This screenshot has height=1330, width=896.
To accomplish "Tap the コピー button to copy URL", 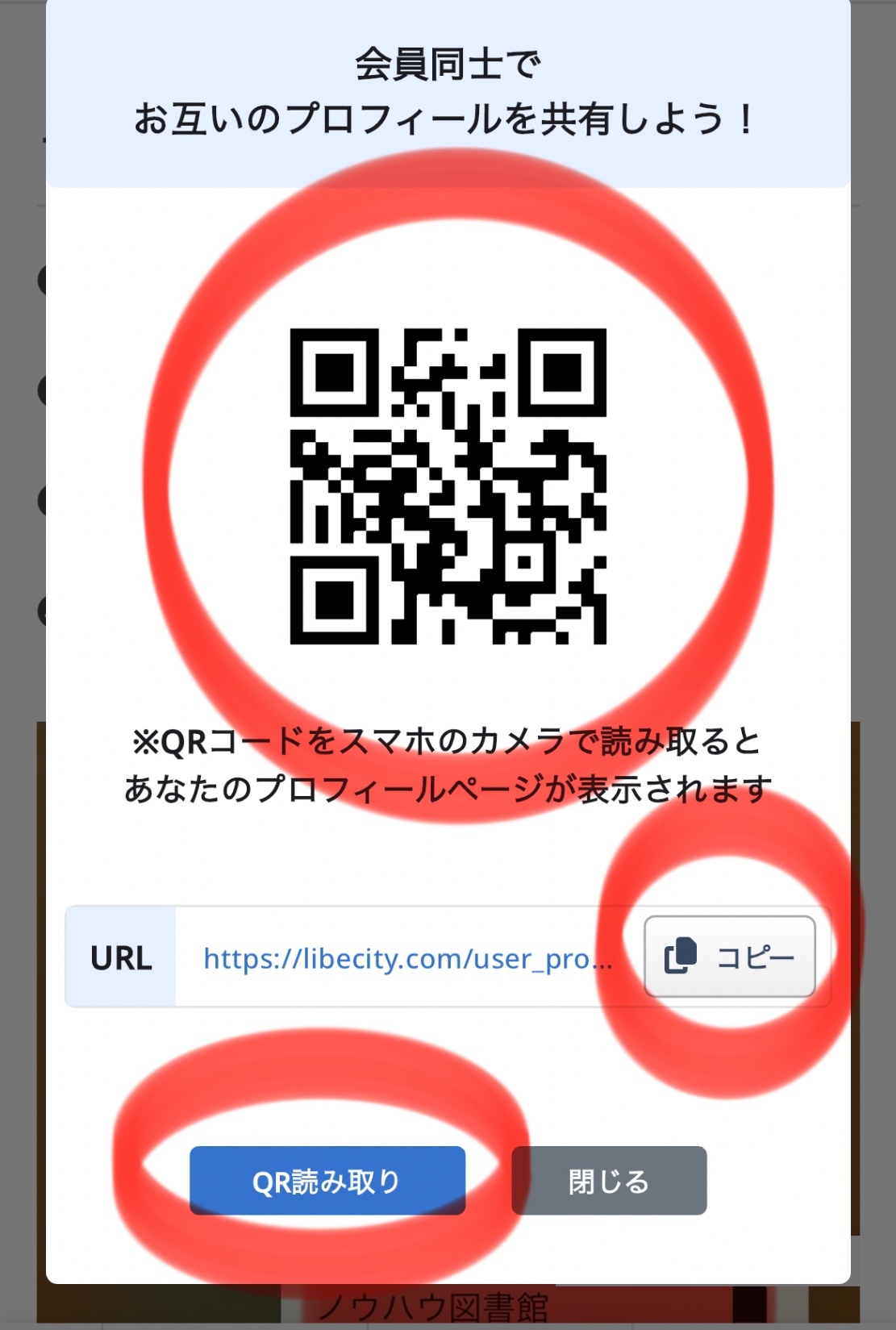I will coord(729,957).
